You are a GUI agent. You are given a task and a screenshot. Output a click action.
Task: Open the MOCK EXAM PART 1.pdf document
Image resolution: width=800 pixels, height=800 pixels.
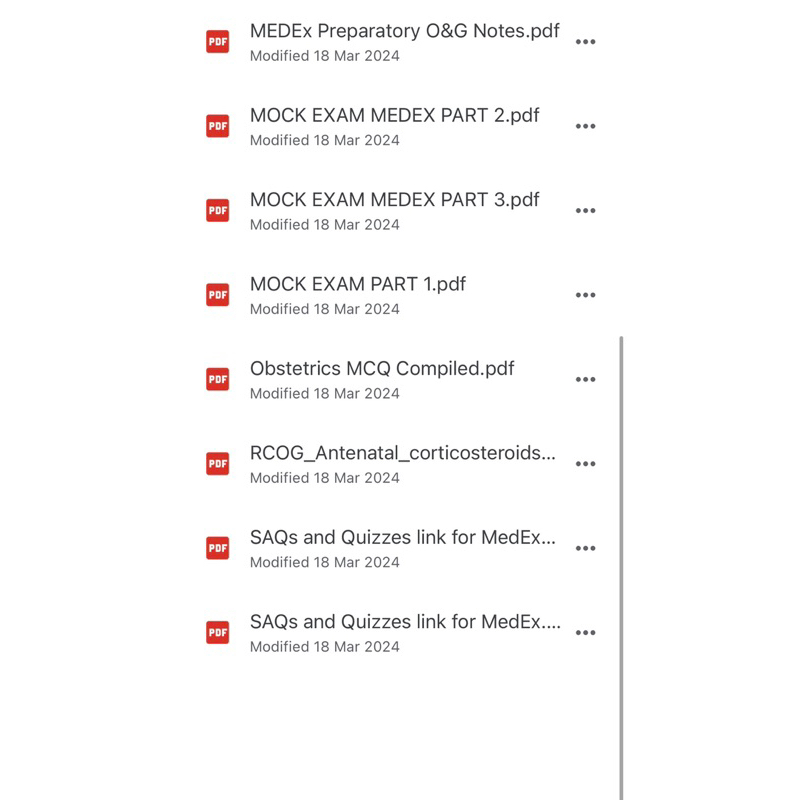(x=358, y=285)
